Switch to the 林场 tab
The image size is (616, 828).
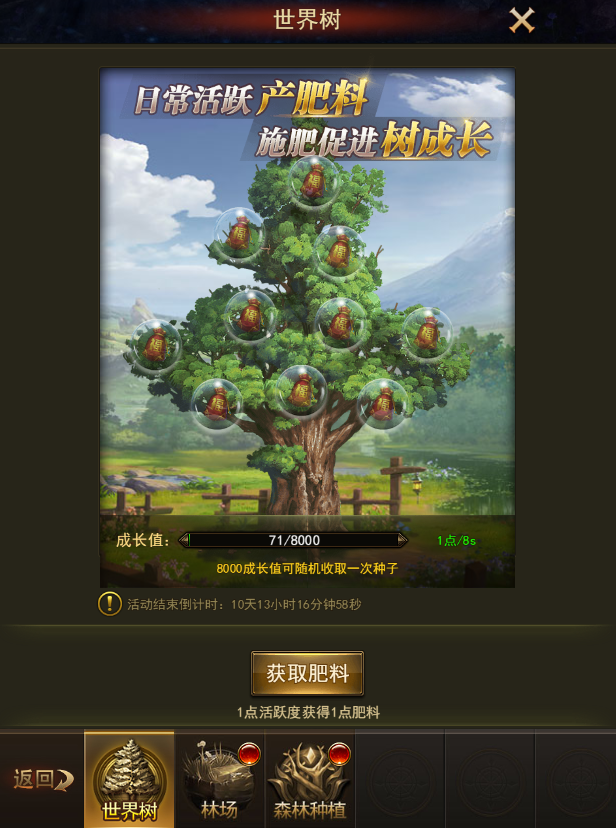219,781
